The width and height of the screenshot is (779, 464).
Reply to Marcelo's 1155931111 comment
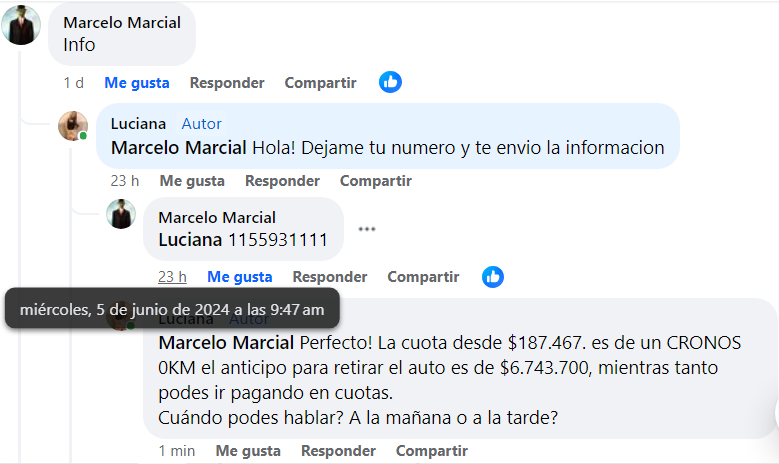[x=330, y=277]
